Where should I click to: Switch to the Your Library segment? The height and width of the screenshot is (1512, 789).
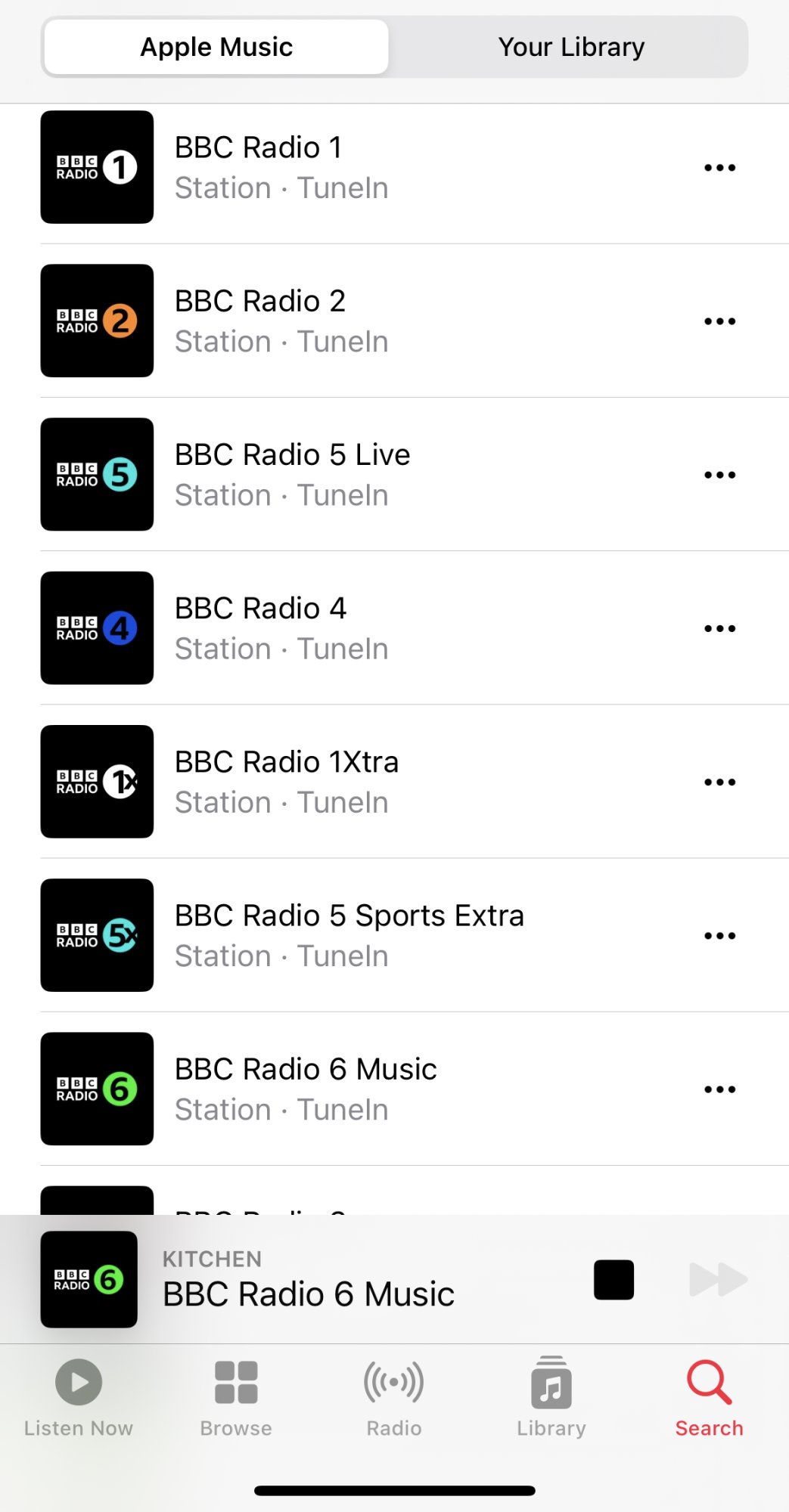[x=570, y=47]
